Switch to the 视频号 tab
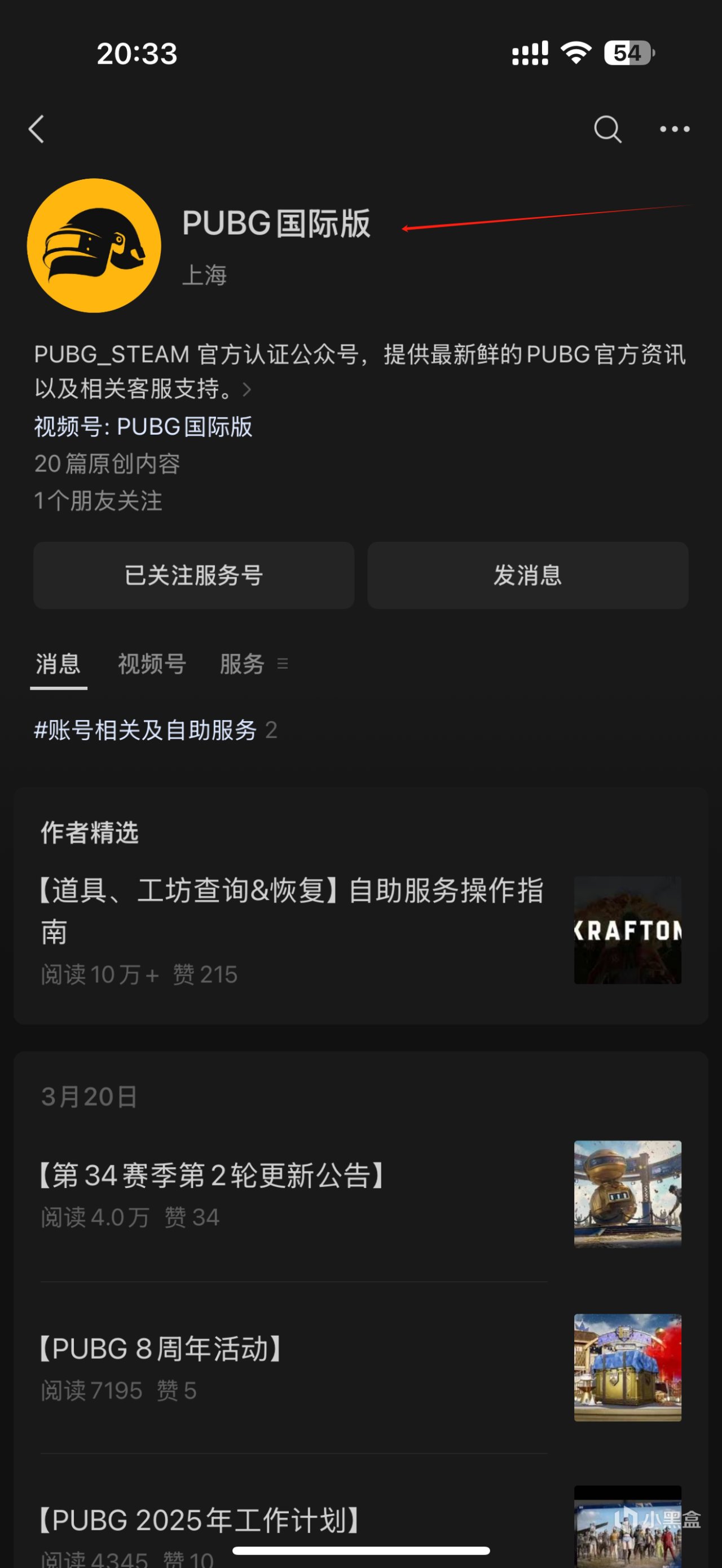The width and height of the screenshot is (722, 1568). [151, 665]
